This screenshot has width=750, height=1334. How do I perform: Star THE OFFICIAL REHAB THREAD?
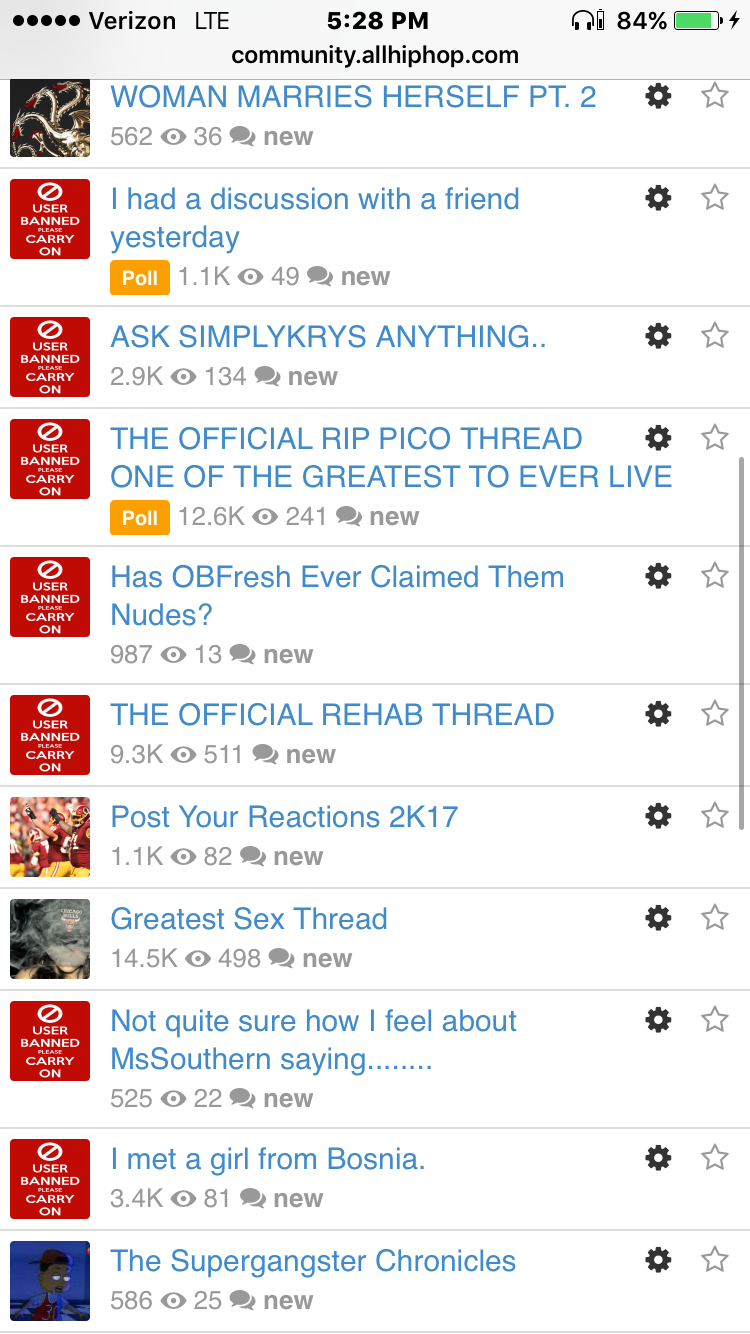click(x=714, y=713)
